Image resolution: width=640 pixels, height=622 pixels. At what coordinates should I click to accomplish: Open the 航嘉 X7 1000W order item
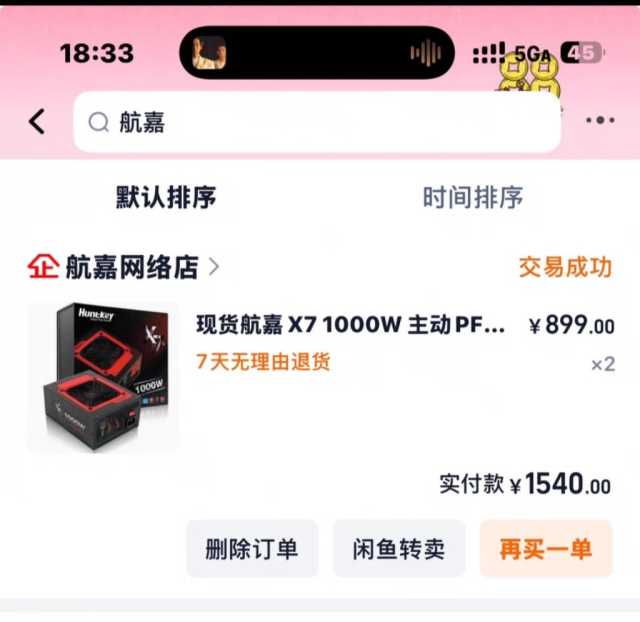350,326
